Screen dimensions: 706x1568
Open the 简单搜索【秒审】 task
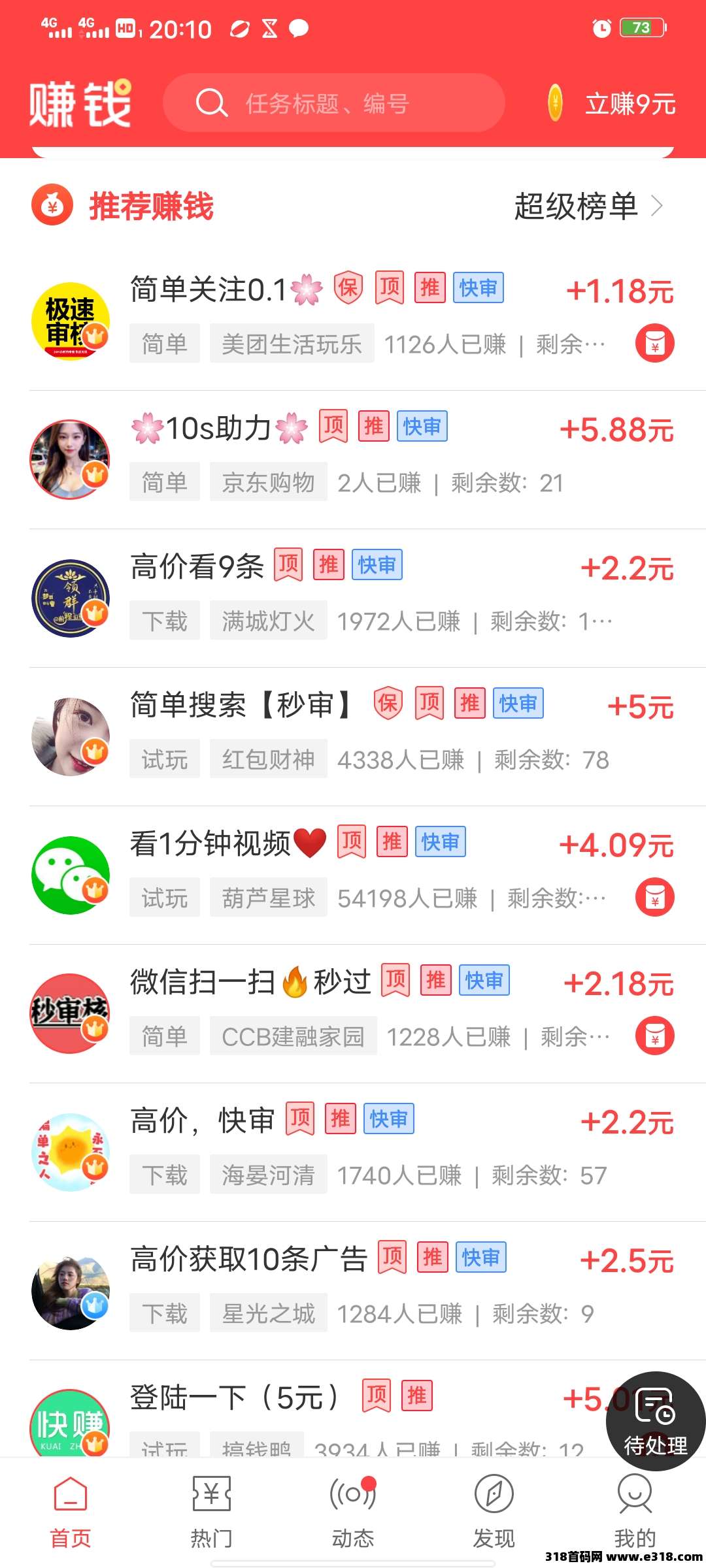coord(242,705)
